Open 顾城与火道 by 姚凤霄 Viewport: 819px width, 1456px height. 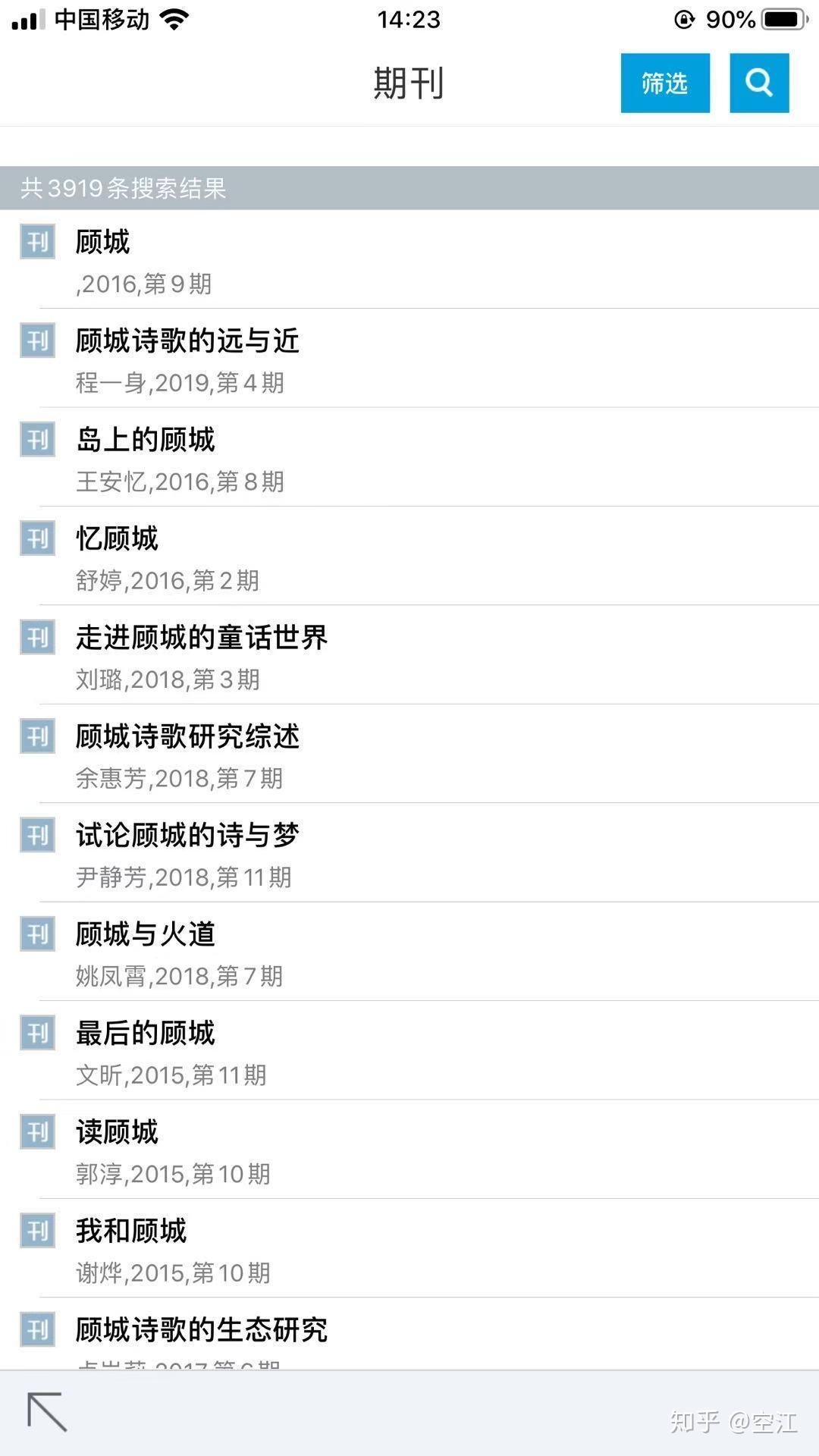tap(144, 935)
